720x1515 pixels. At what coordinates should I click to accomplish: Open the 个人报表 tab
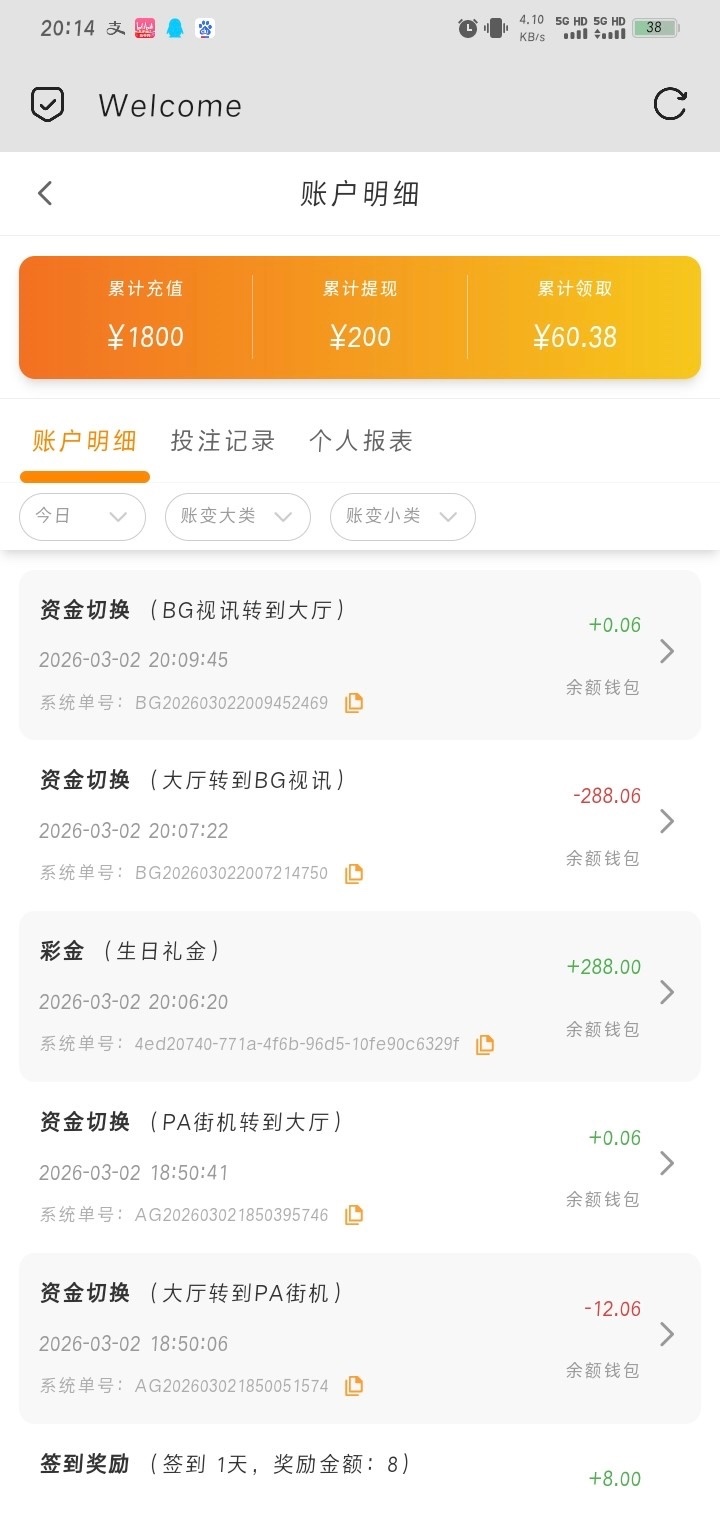click(360, 441)
